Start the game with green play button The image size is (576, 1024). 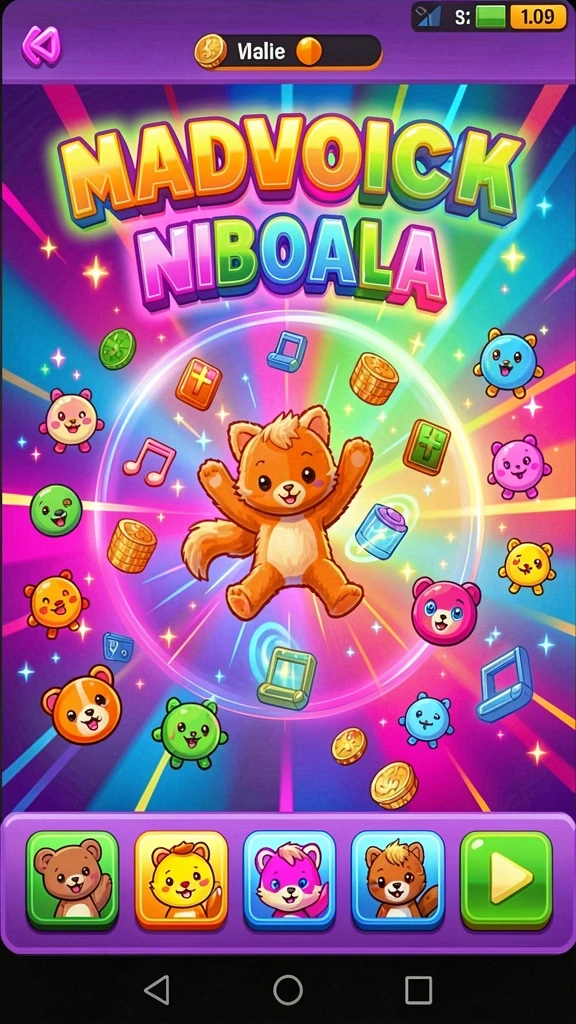tap(506, 880)
